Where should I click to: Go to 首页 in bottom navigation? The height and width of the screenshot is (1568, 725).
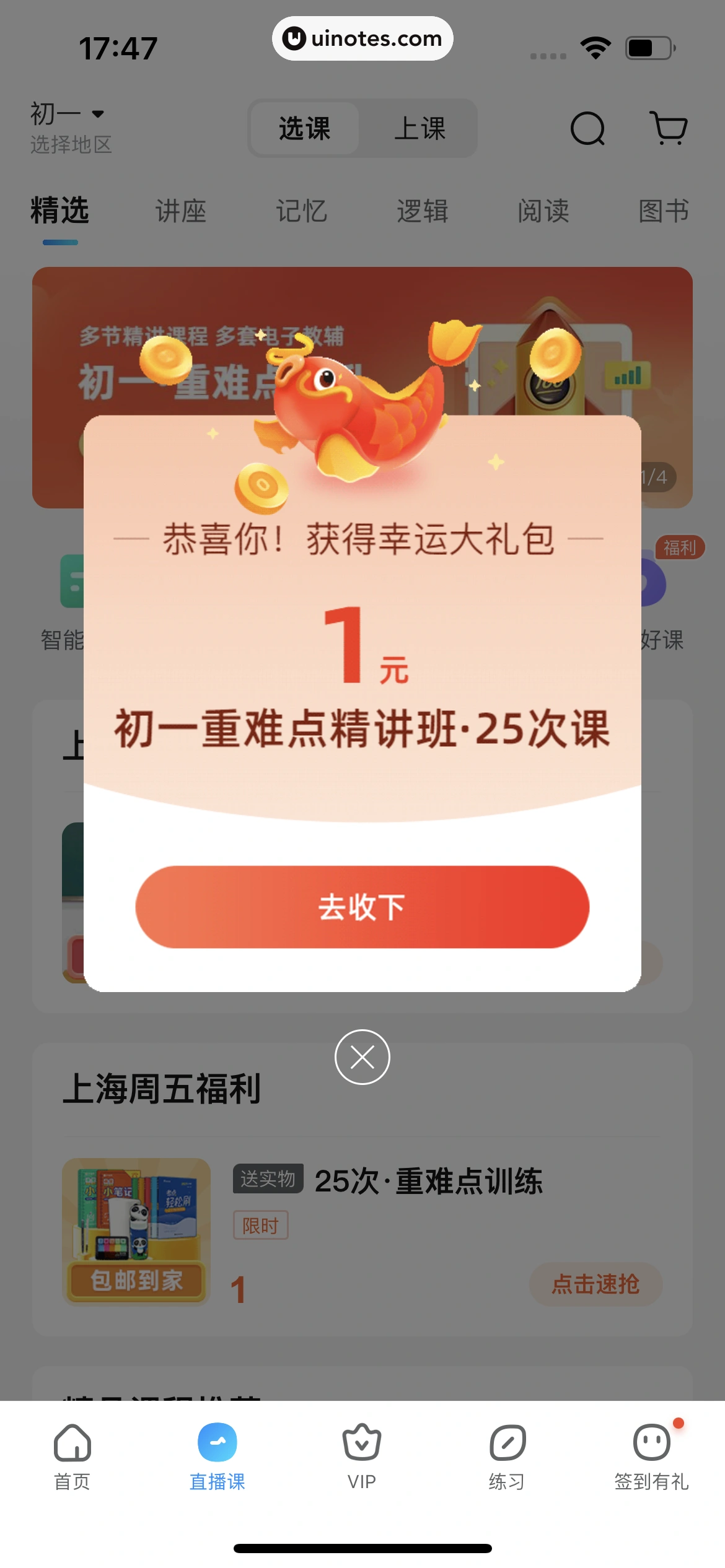tap(72, 1457)
